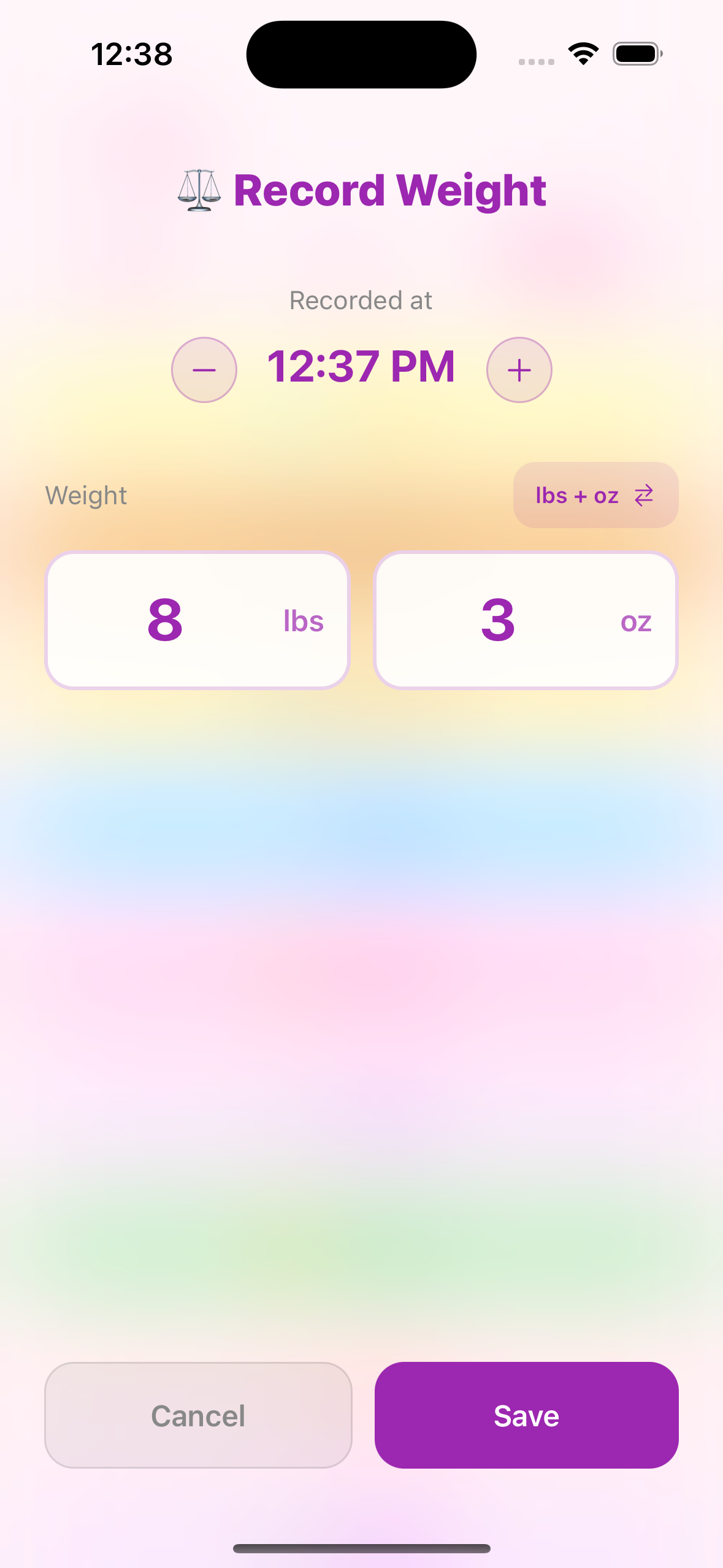Tap the cellular signal dots in the status bar
This screenshot has width=723, height=1568.
537,61
